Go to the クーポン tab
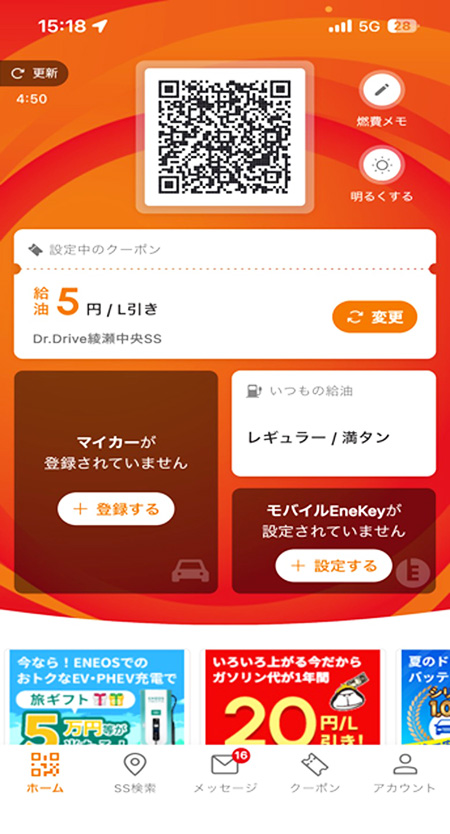Viewport: 450px width, 834px height. point(315,773)
